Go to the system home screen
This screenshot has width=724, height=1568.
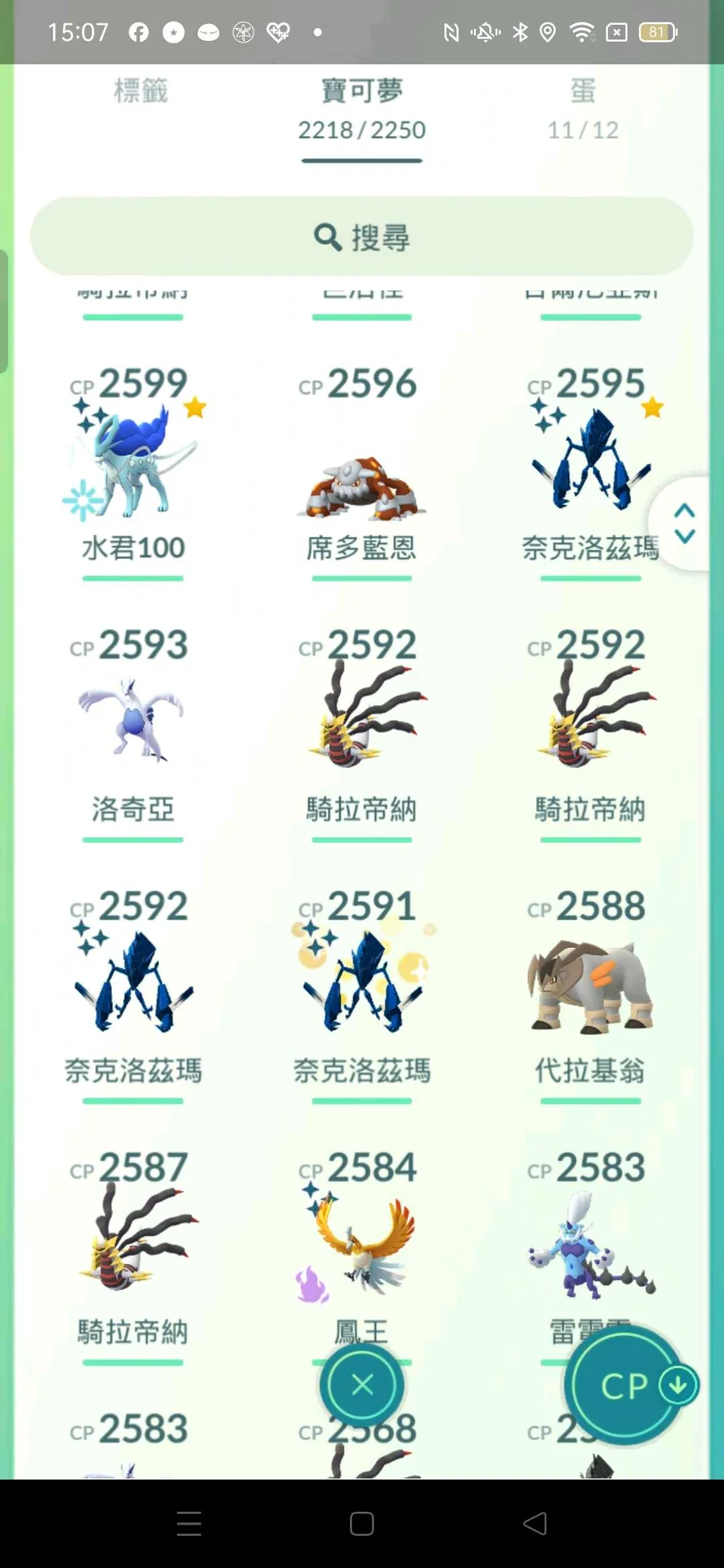click(x=362, y=1523)
